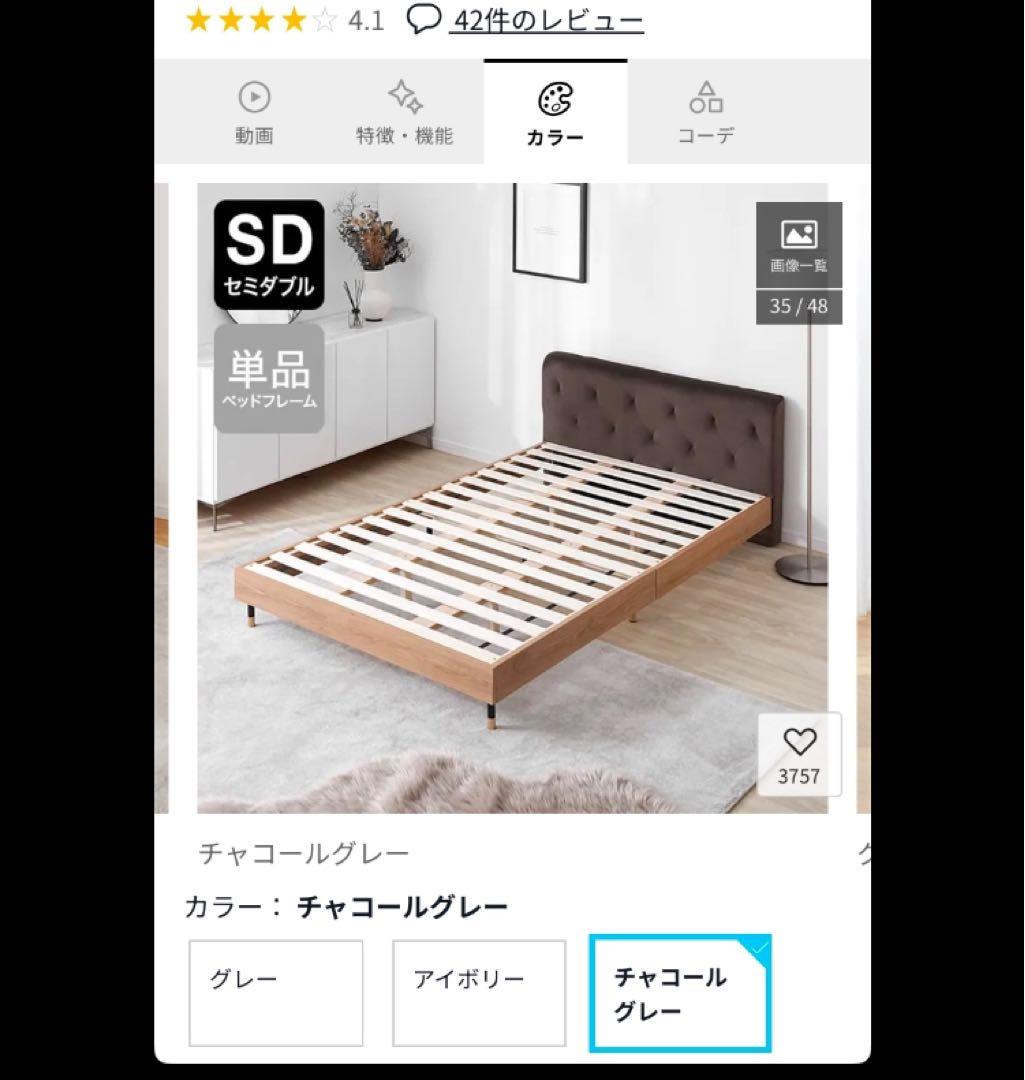
Task: Select the チャコールグレー color option
Action: (680, 993)
